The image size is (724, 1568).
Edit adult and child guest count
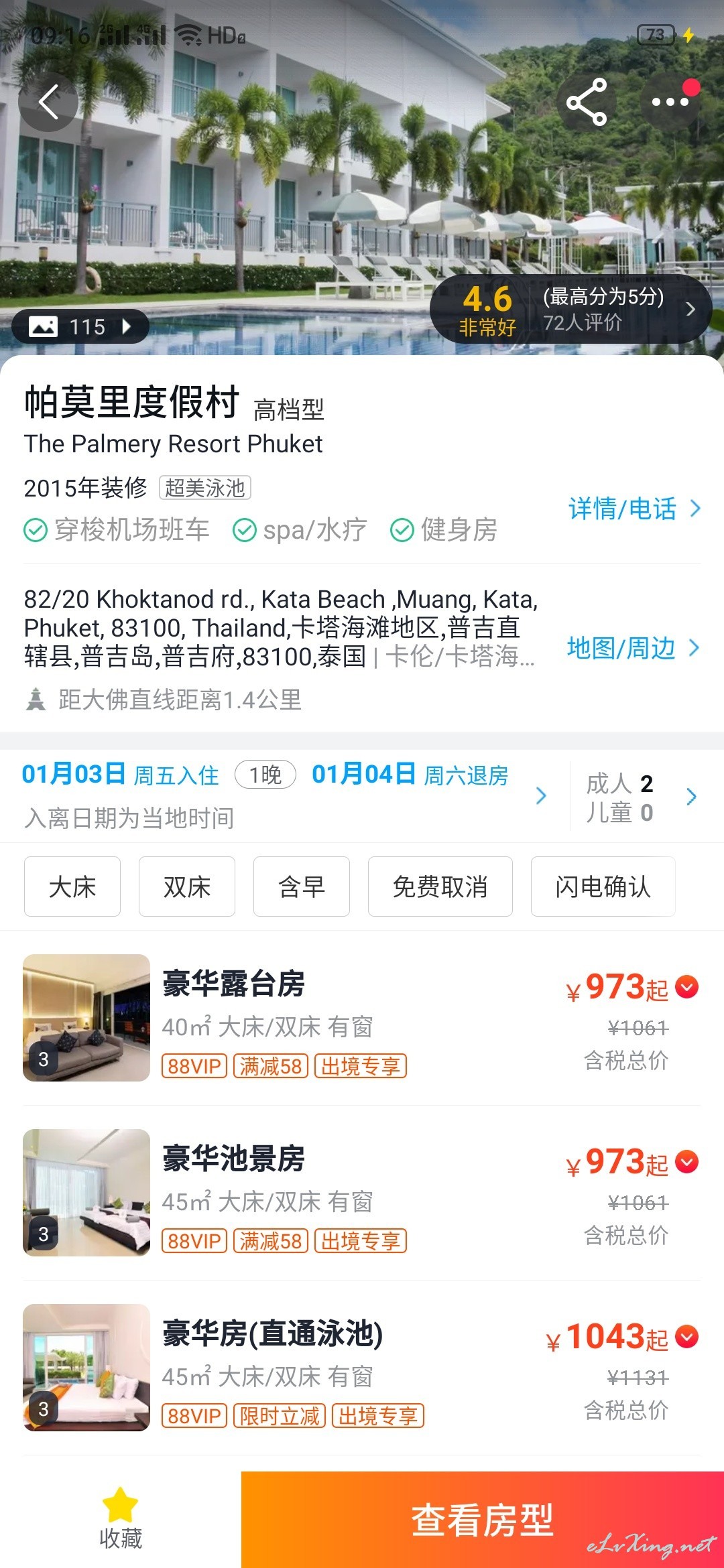[642, 797]
